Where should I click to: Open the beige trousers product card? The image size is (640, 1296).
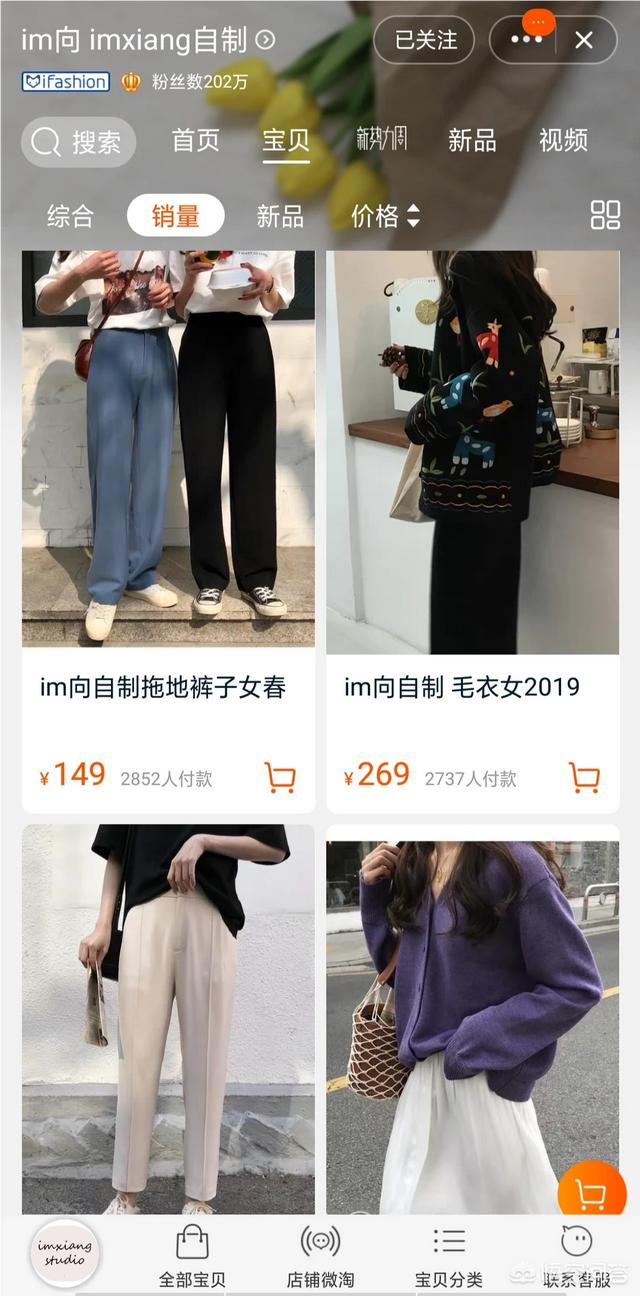tap(168, 1015)
